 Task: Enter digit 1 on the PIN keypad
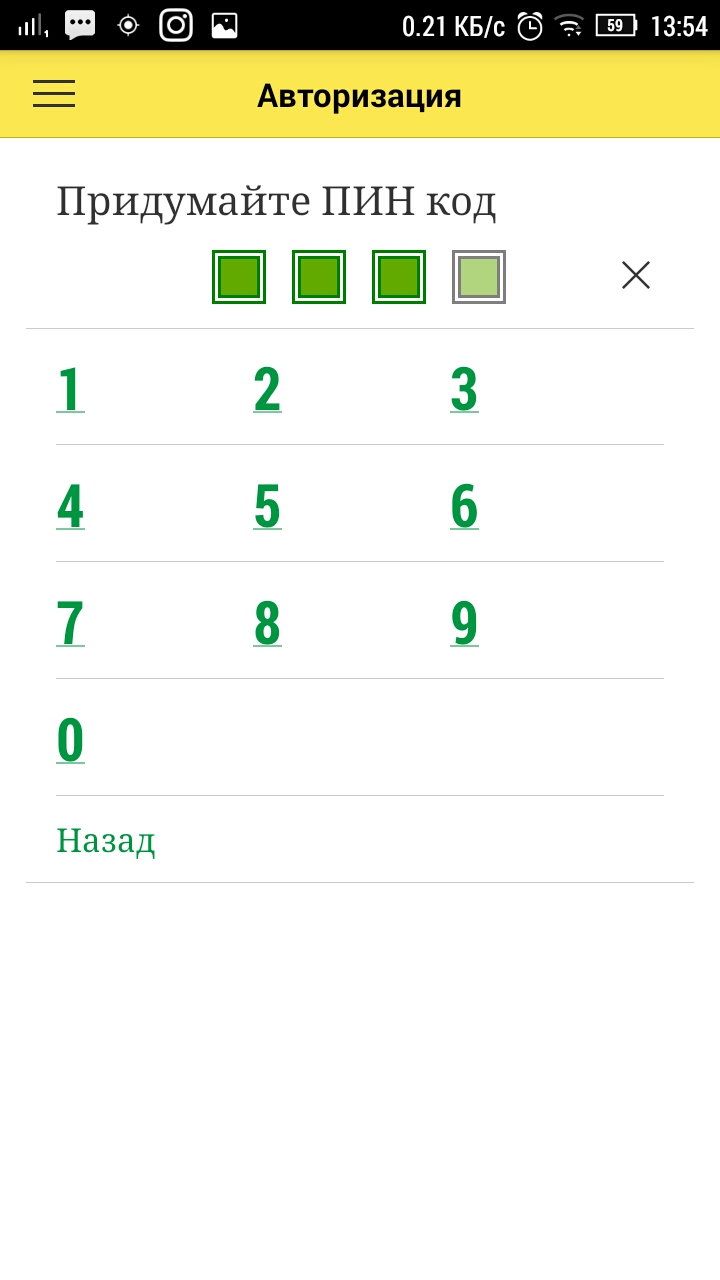[x=70, y=389]
